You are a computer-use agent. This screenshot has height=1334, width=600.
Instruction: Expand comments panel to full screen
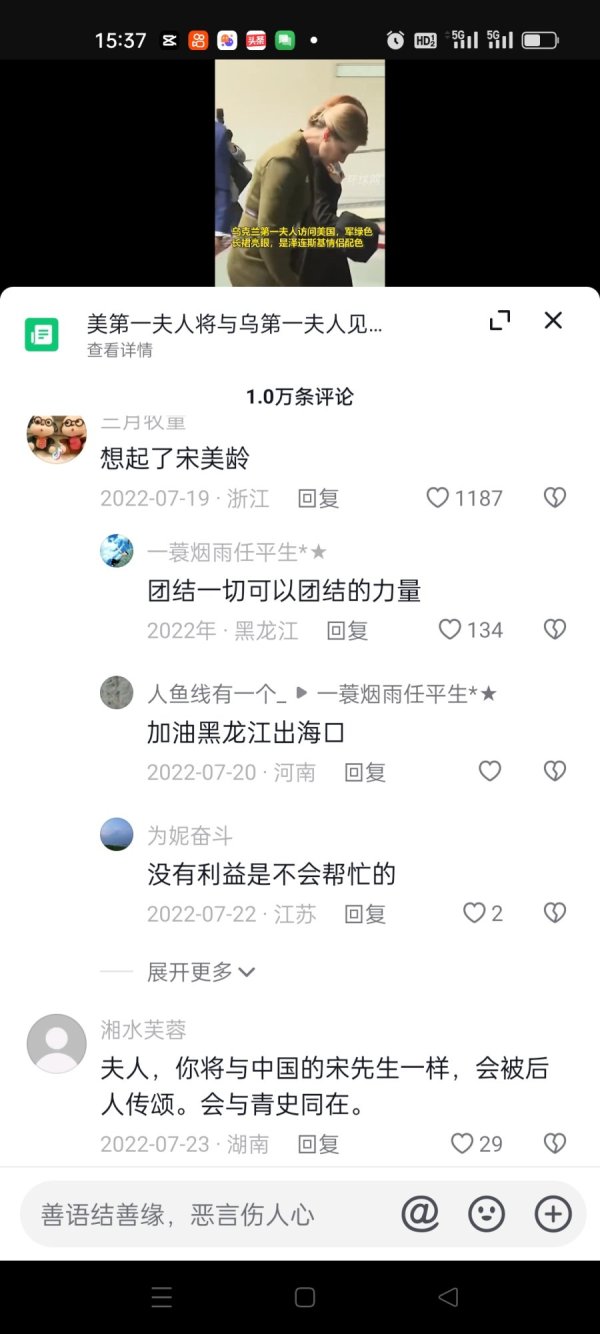pos(499,321)
